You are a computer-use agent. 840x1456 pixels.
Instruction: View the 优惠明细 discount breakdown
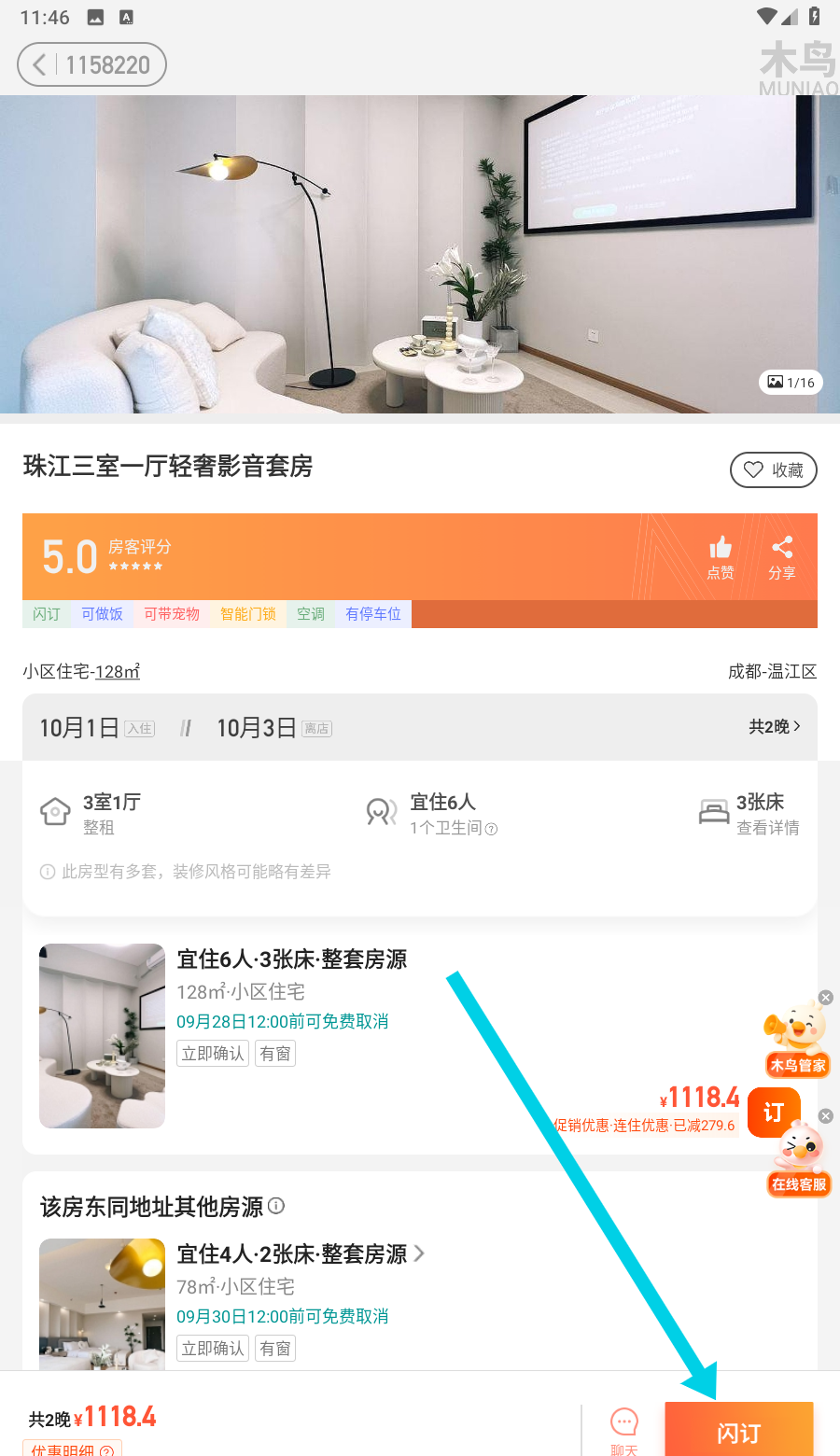tap(73, 1449)
